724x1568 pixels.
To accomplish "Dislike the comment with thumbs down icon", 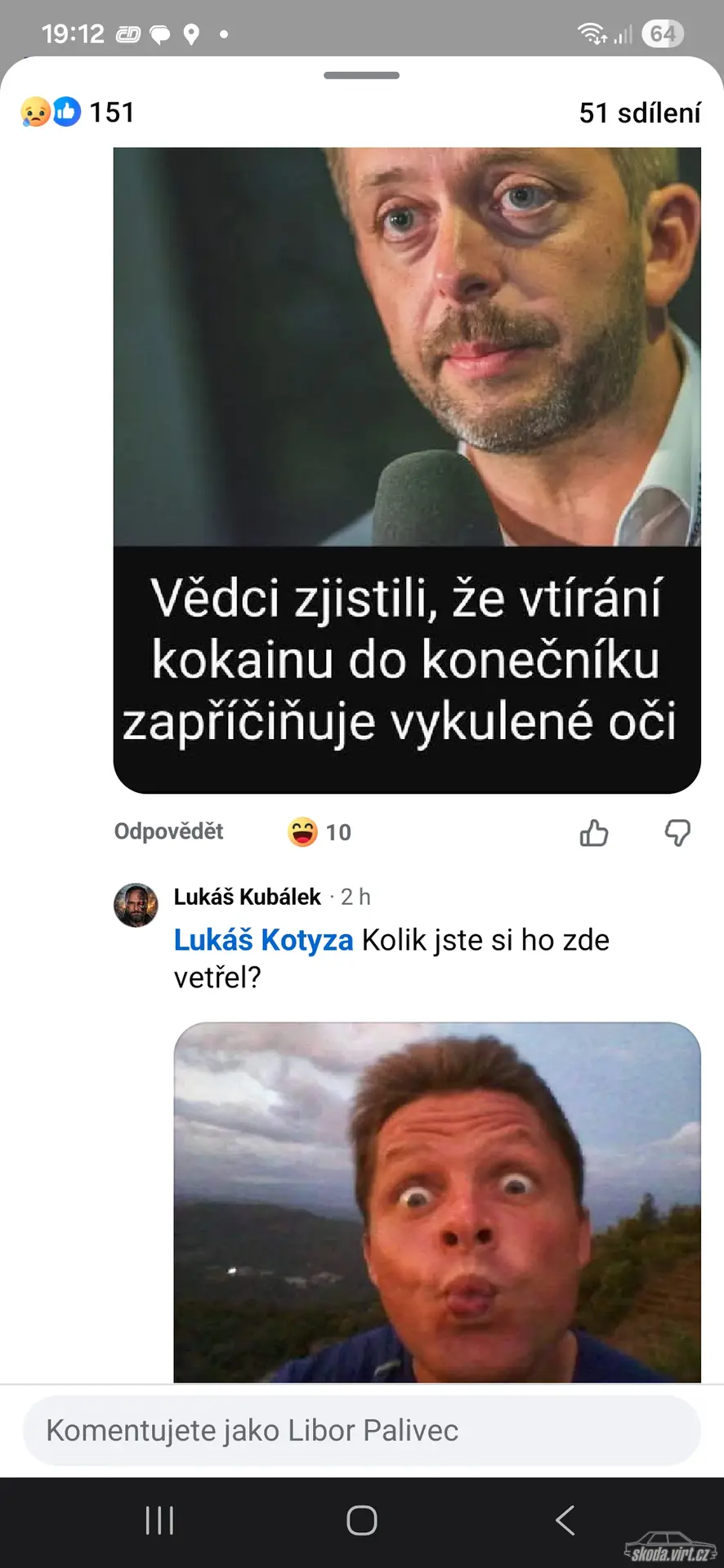I will (677, 833).
